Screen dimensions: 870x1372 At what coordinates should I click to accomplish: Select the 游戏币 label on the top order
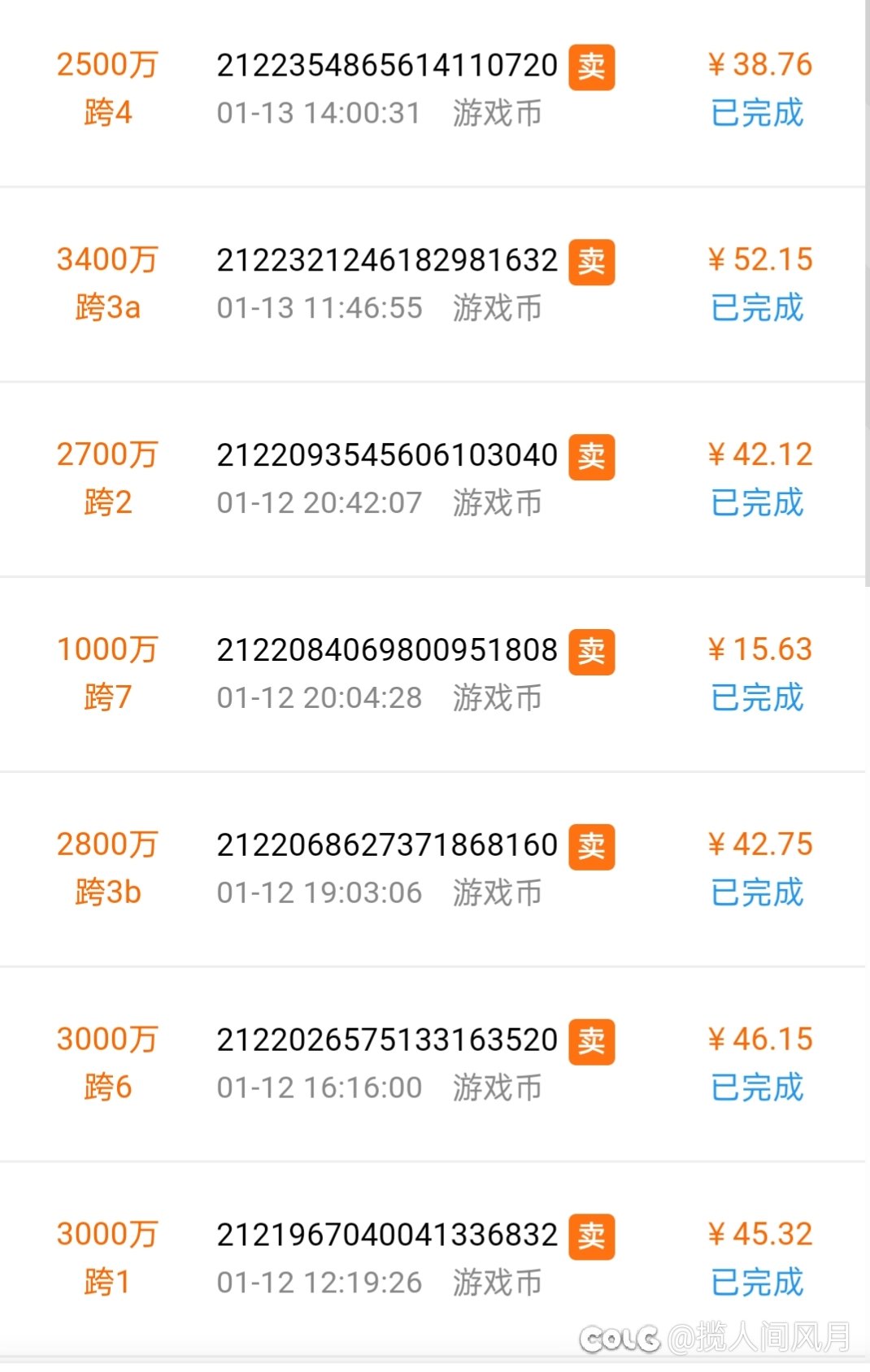pos(496,115)
